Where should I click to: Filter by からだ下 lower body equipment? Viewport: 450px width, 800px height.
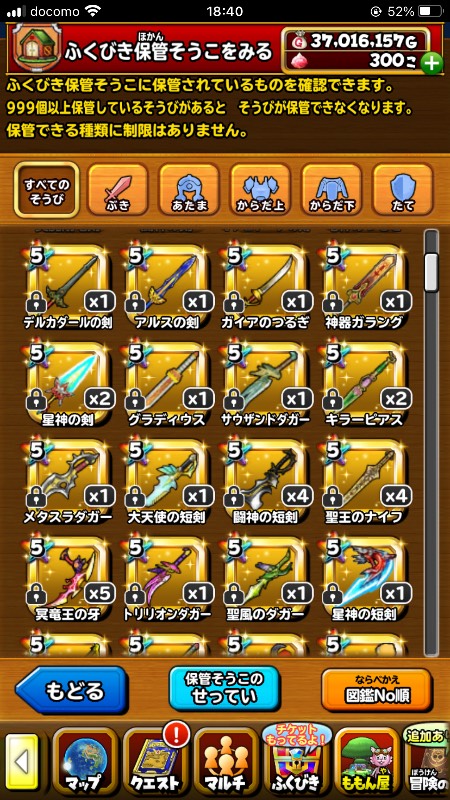coord(331,190)
